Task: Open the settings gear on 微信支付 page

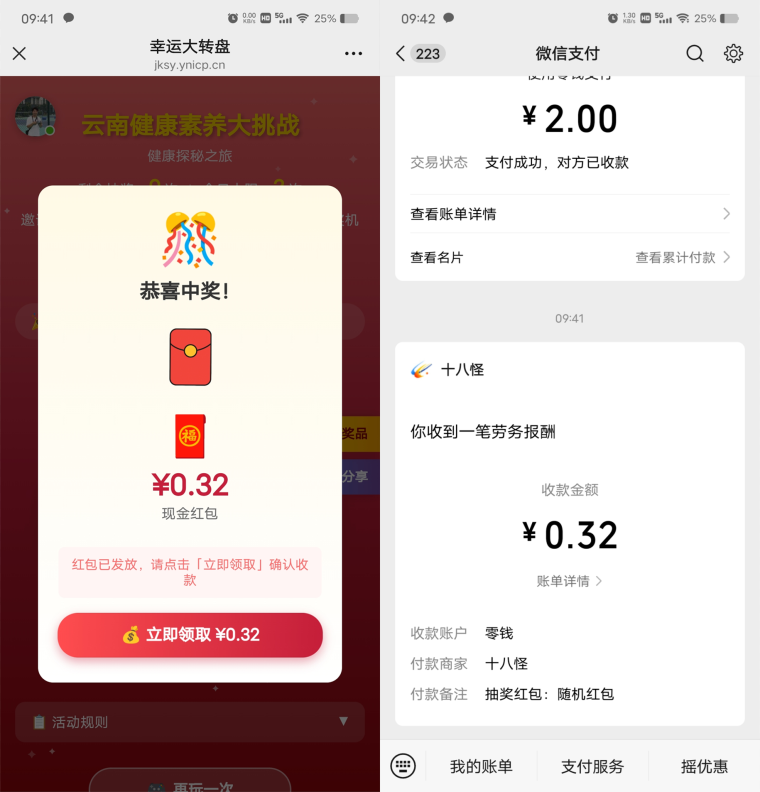Action: (733, 53)
